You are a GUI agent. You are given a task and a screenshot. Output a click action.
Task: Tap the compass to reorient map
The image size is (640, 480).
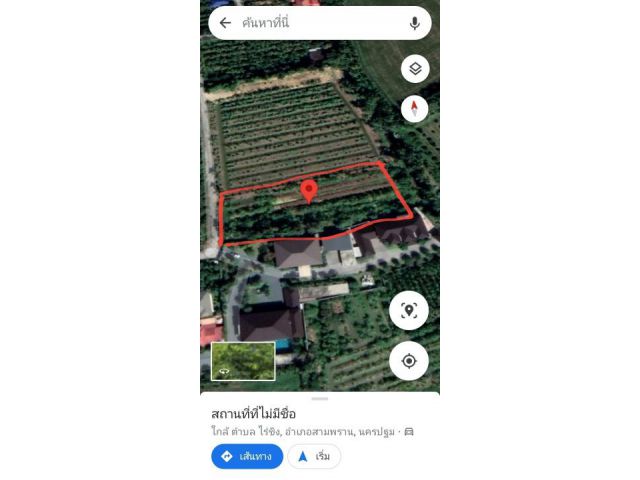(x=415, y=109)
